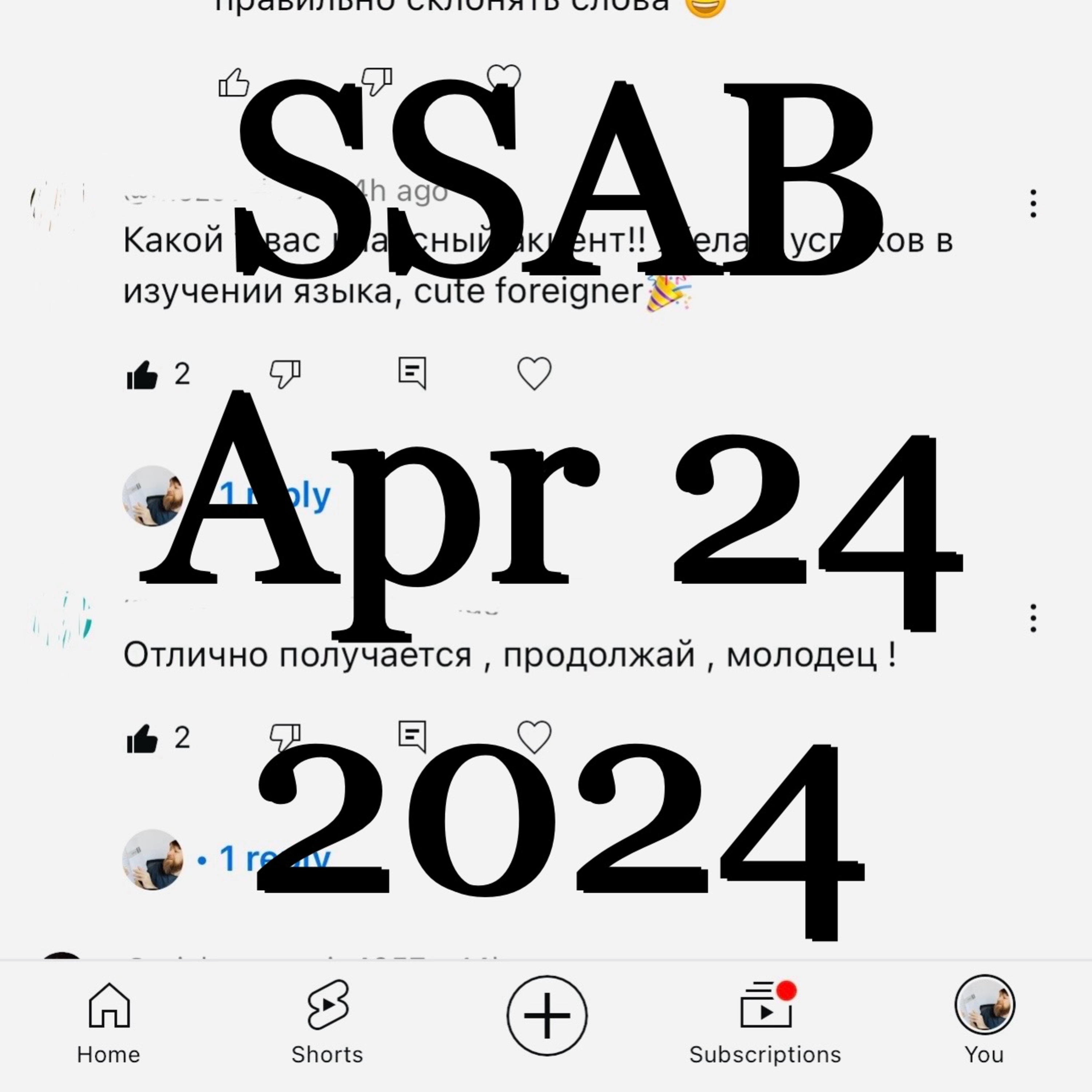Heart the cute foreigner comment
This screenshot has height=1092, width=1092.
[x=534, y=373]
